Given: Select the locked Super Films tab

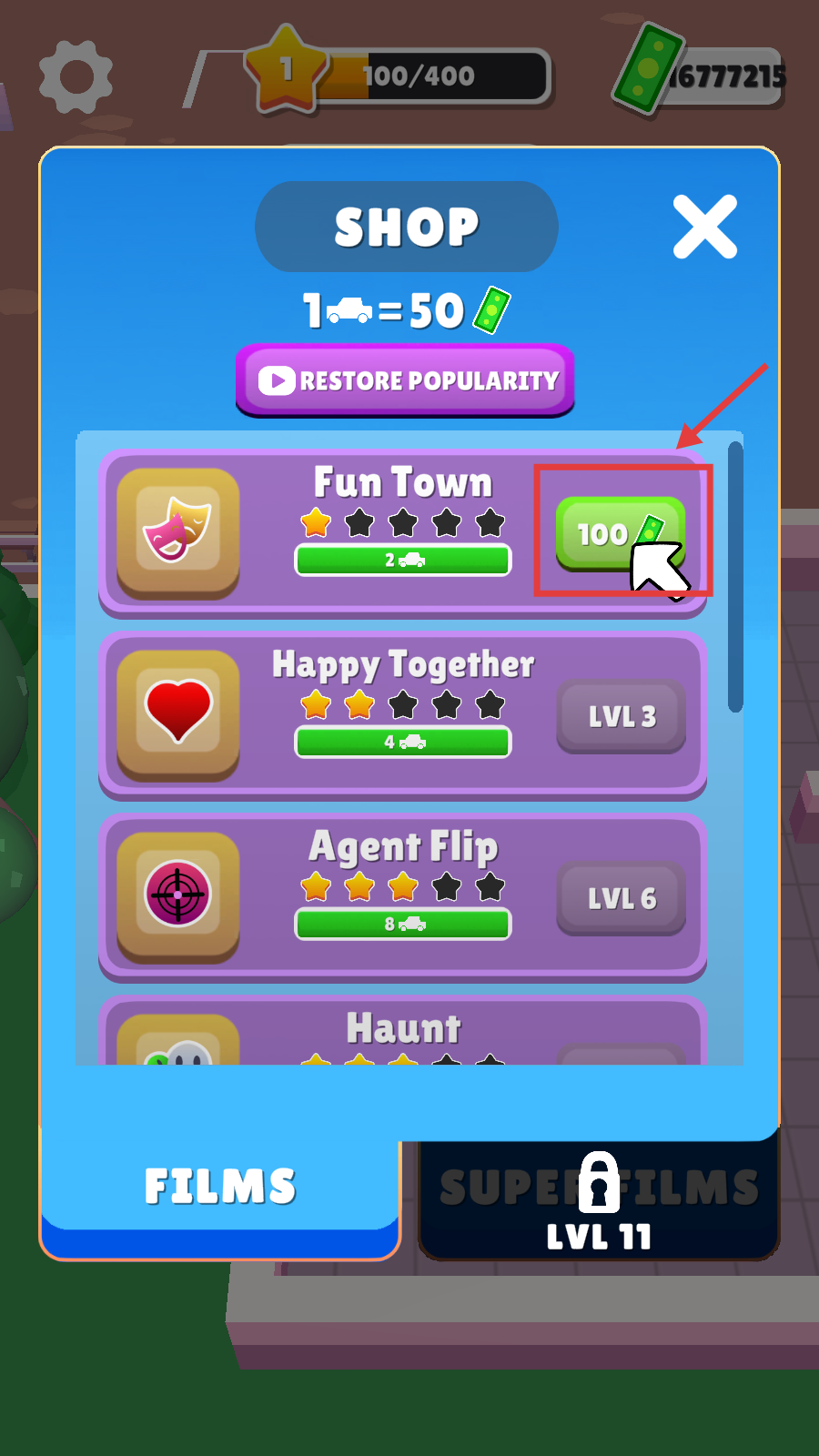Looking at the screenshot, I should click(599, 1199).
